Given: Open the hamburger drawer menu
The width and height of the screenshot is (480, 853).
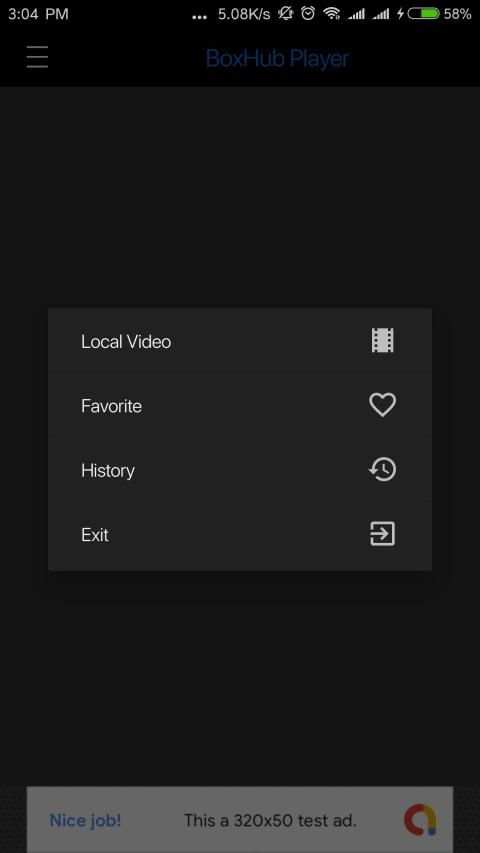Looking at the screenshot, I should [37, 57].
